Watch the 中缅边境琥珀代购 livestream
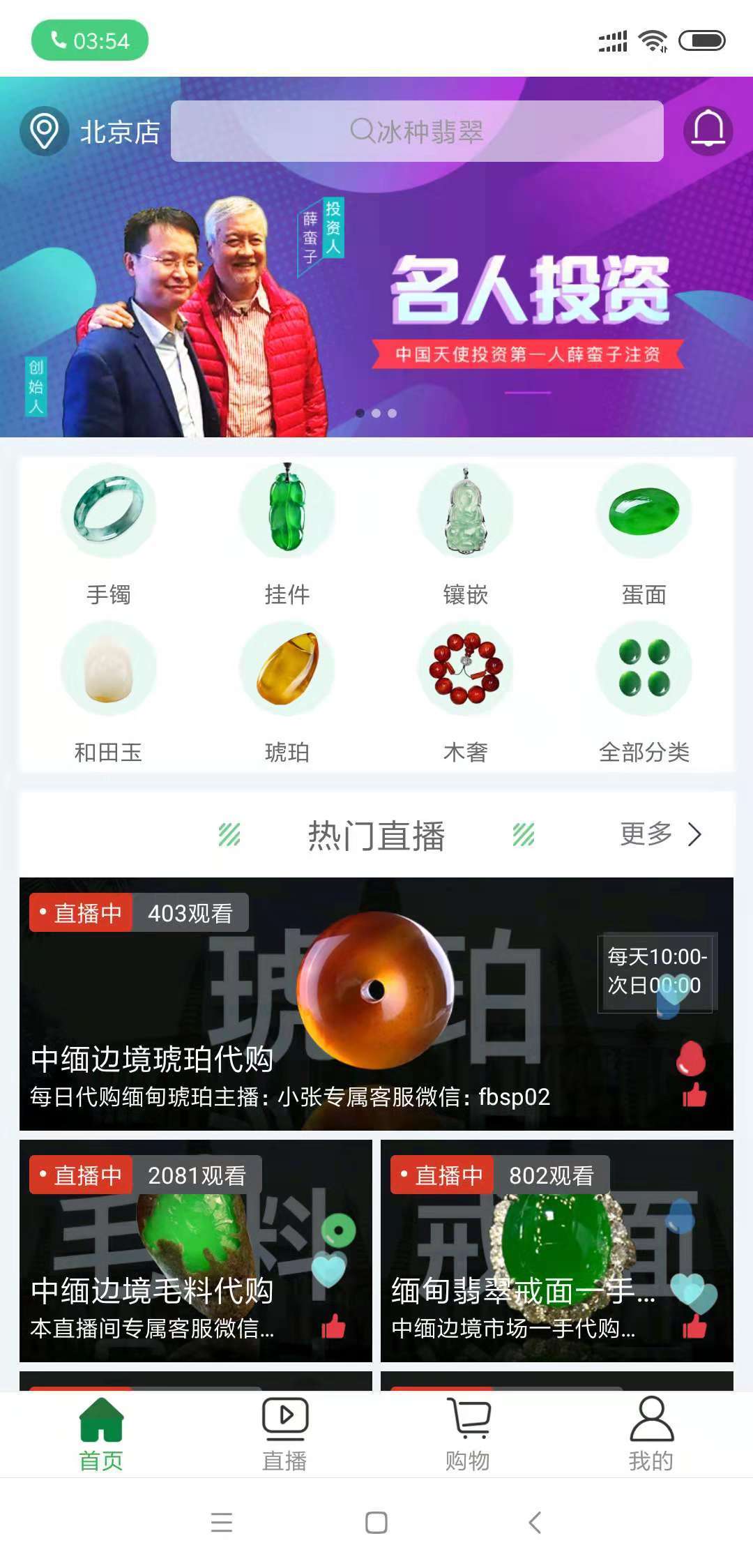This screenshot has width=753, height=1568. [376, 1003]
